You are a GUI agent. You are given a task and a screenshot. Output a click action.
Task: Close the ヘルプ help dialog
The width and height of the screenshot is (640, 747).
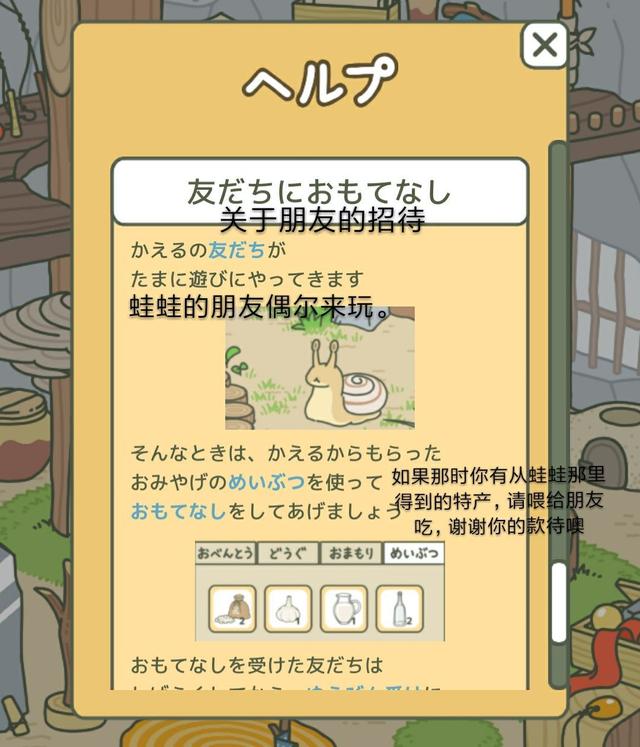[x=545, y=45]
